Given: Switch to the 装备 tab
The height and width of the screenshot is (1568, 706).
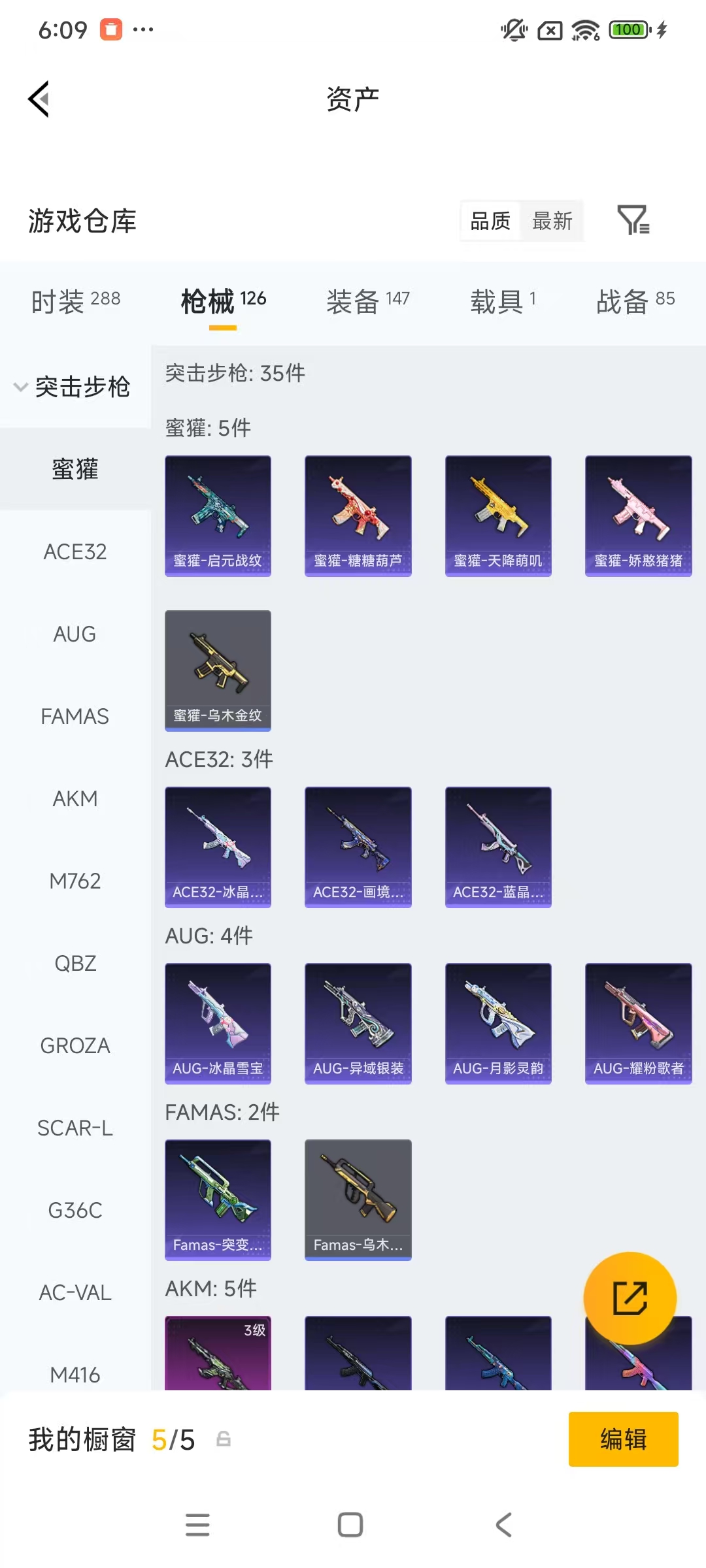Looking at the screenshot, I should tap(367, 301).
